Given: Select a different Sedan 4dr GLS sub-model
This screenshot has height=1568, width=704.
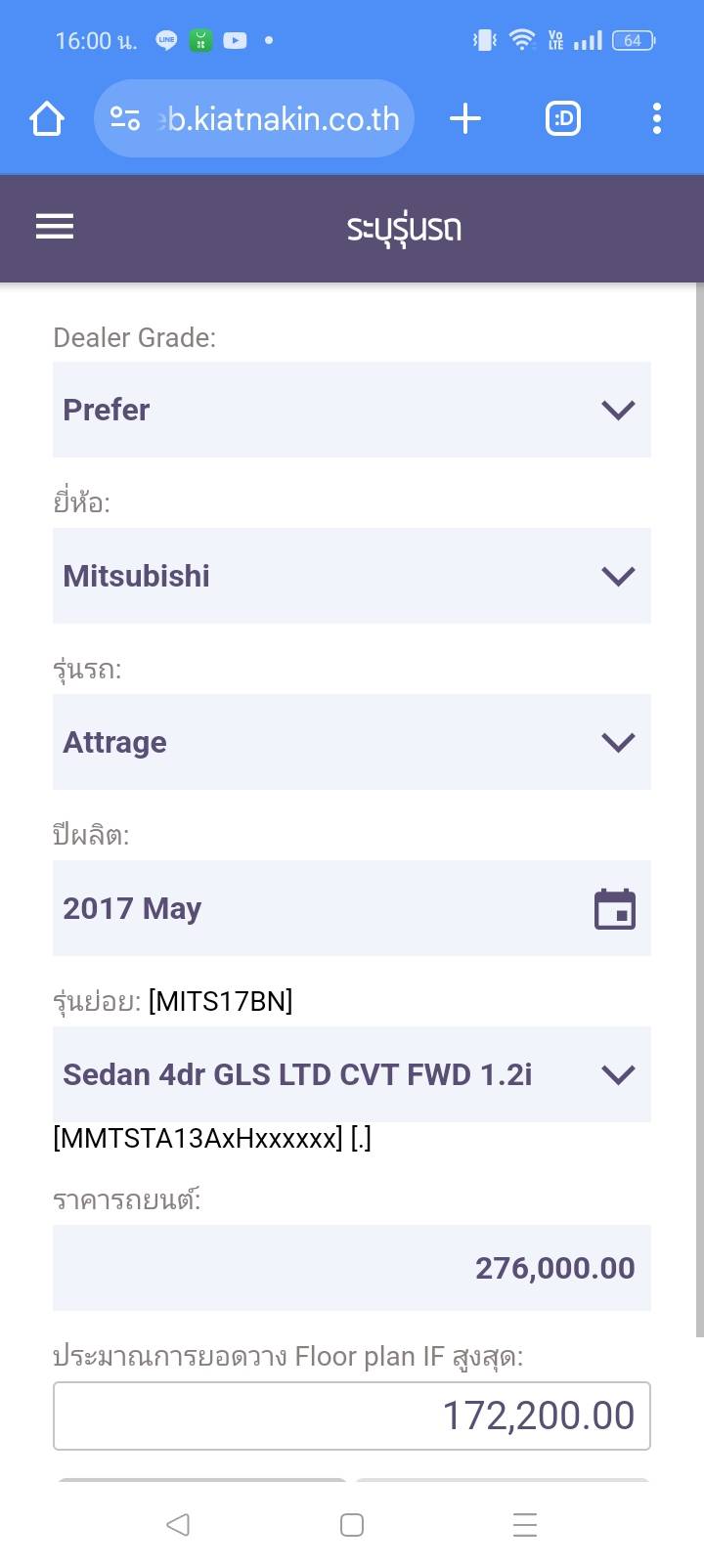Looking at the screenshot, I should tap(351, 1074).
